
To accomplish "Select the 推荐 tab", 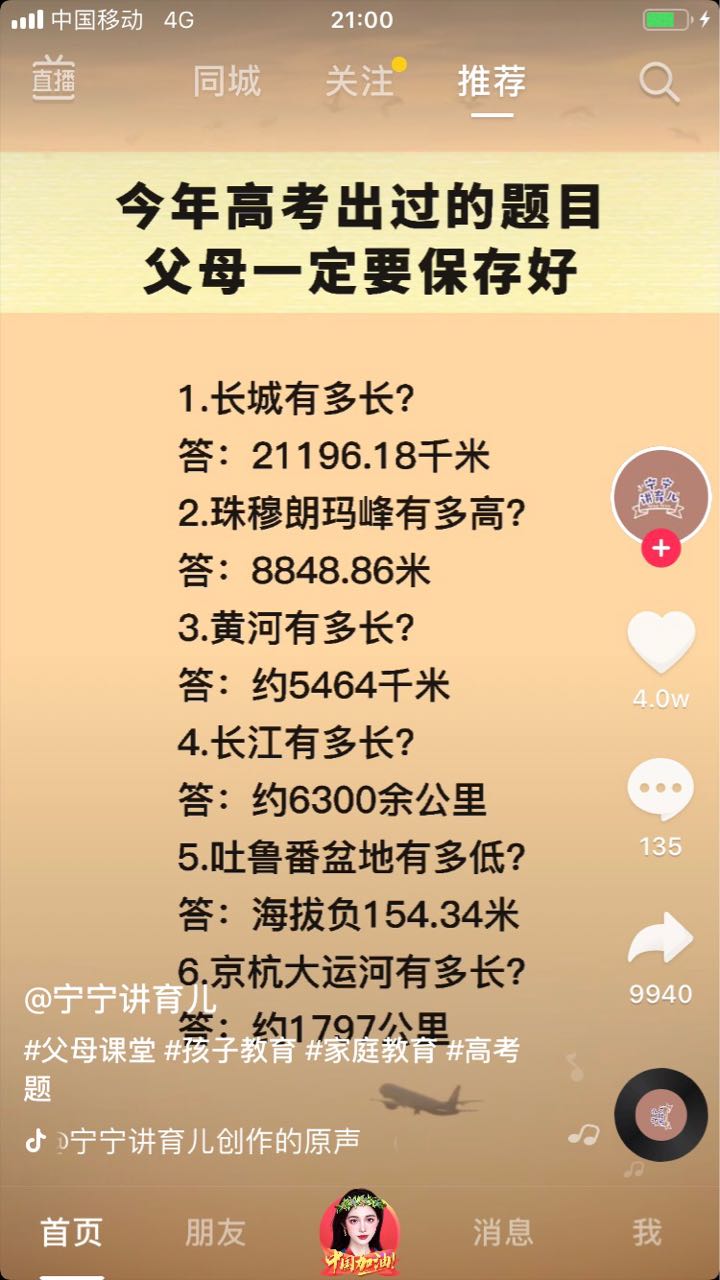I will pos(492,81).
